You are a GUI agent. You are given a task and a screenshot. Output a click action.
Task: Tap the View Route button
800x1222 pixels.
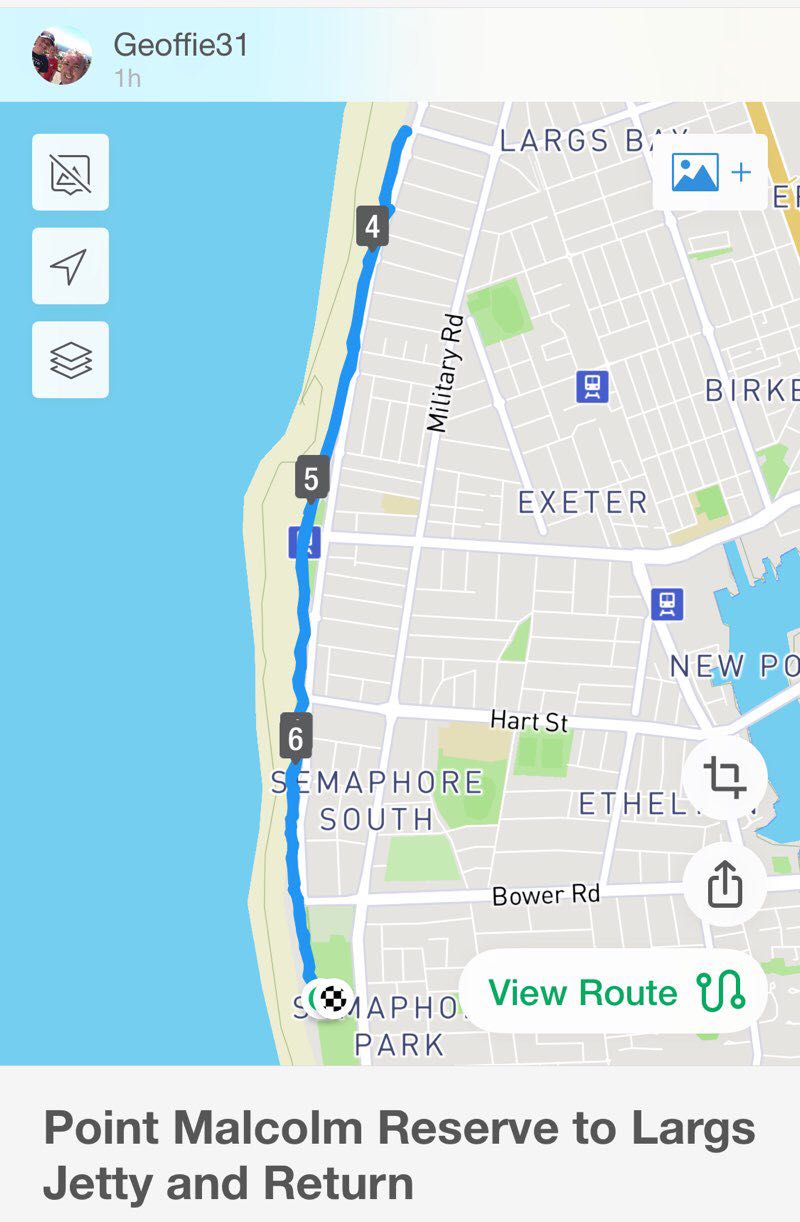613,992
